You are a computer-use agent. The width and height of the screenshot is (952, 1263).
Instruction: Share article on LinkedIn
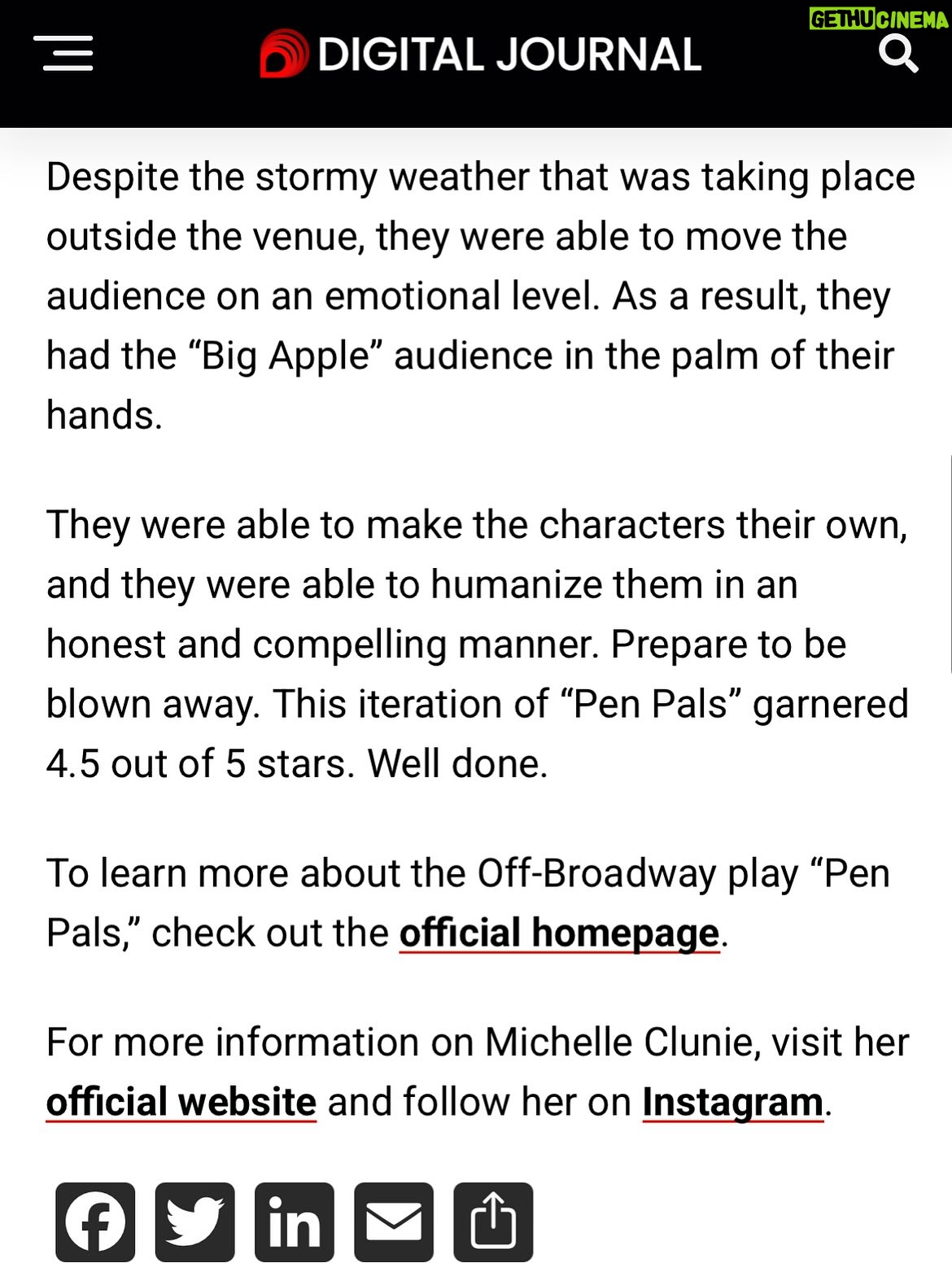point(295,1222)
